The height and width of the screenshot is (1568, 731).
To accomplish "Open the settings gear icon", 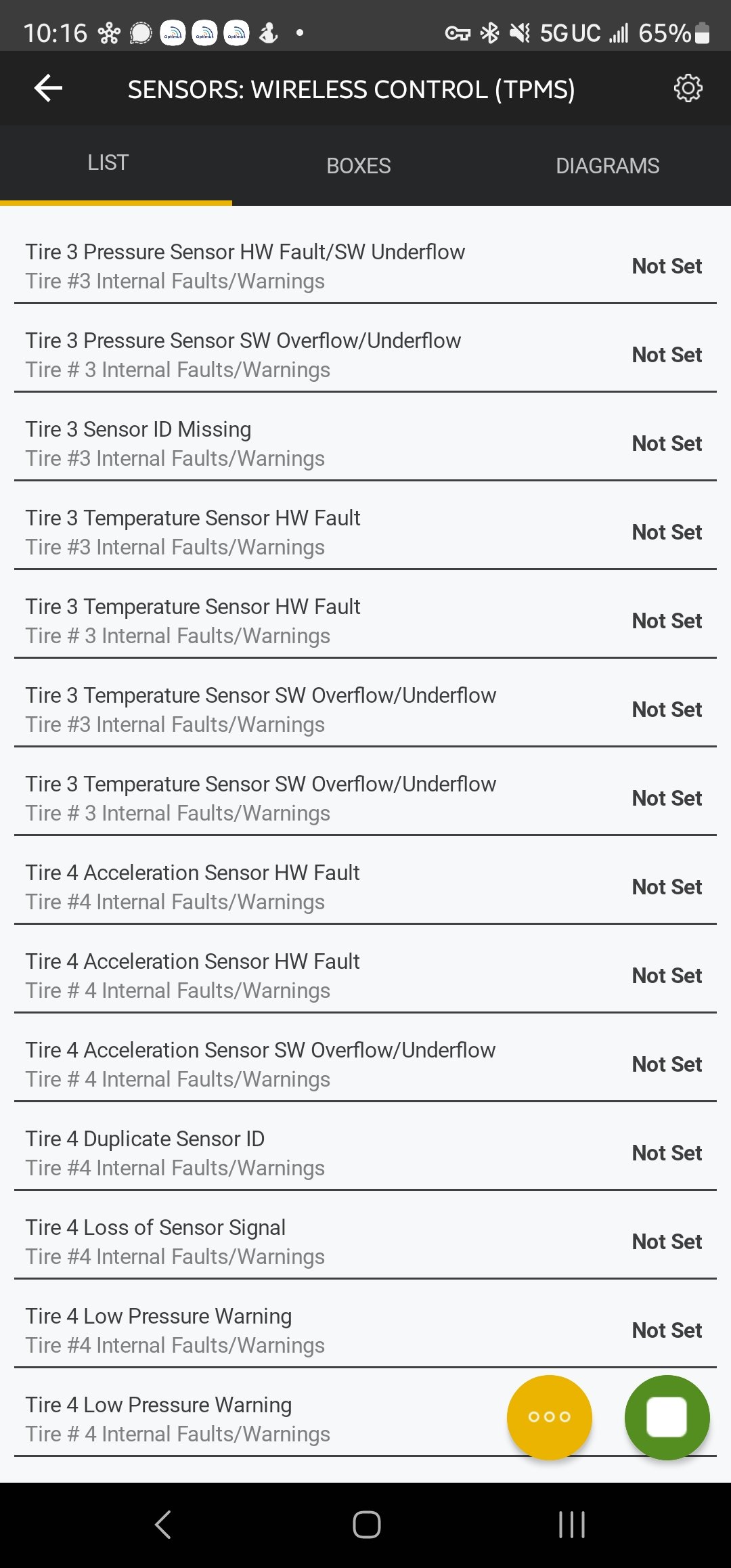I will coord(688,87).
